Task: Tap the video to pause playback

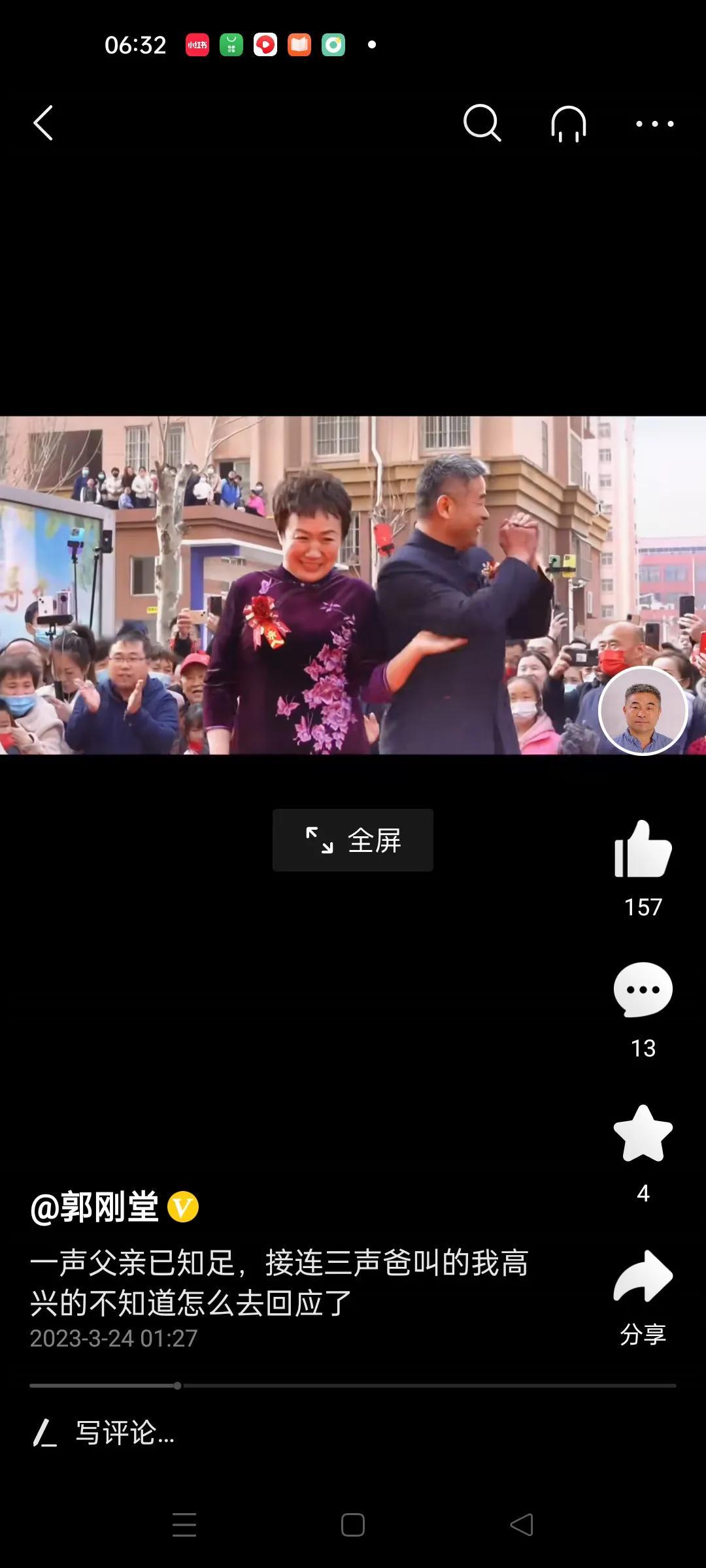Action: click(x=353, y=585)
